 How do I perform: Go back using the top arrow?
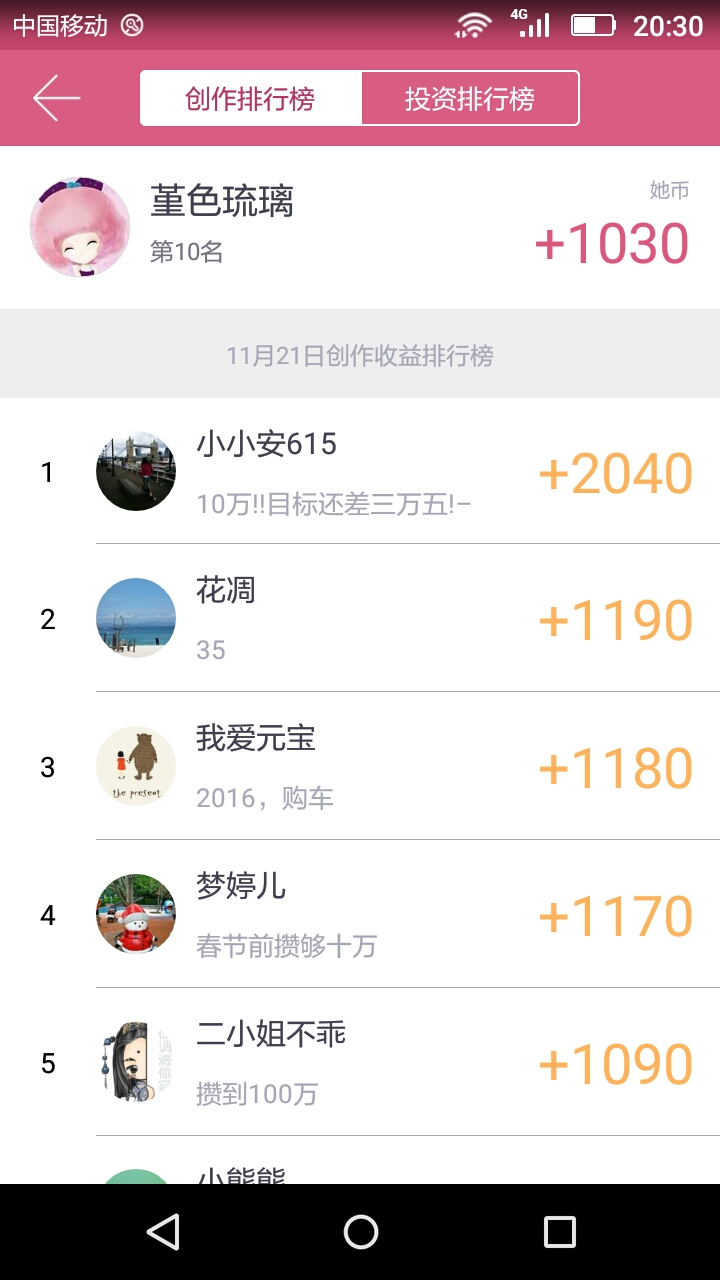[56, 98]
